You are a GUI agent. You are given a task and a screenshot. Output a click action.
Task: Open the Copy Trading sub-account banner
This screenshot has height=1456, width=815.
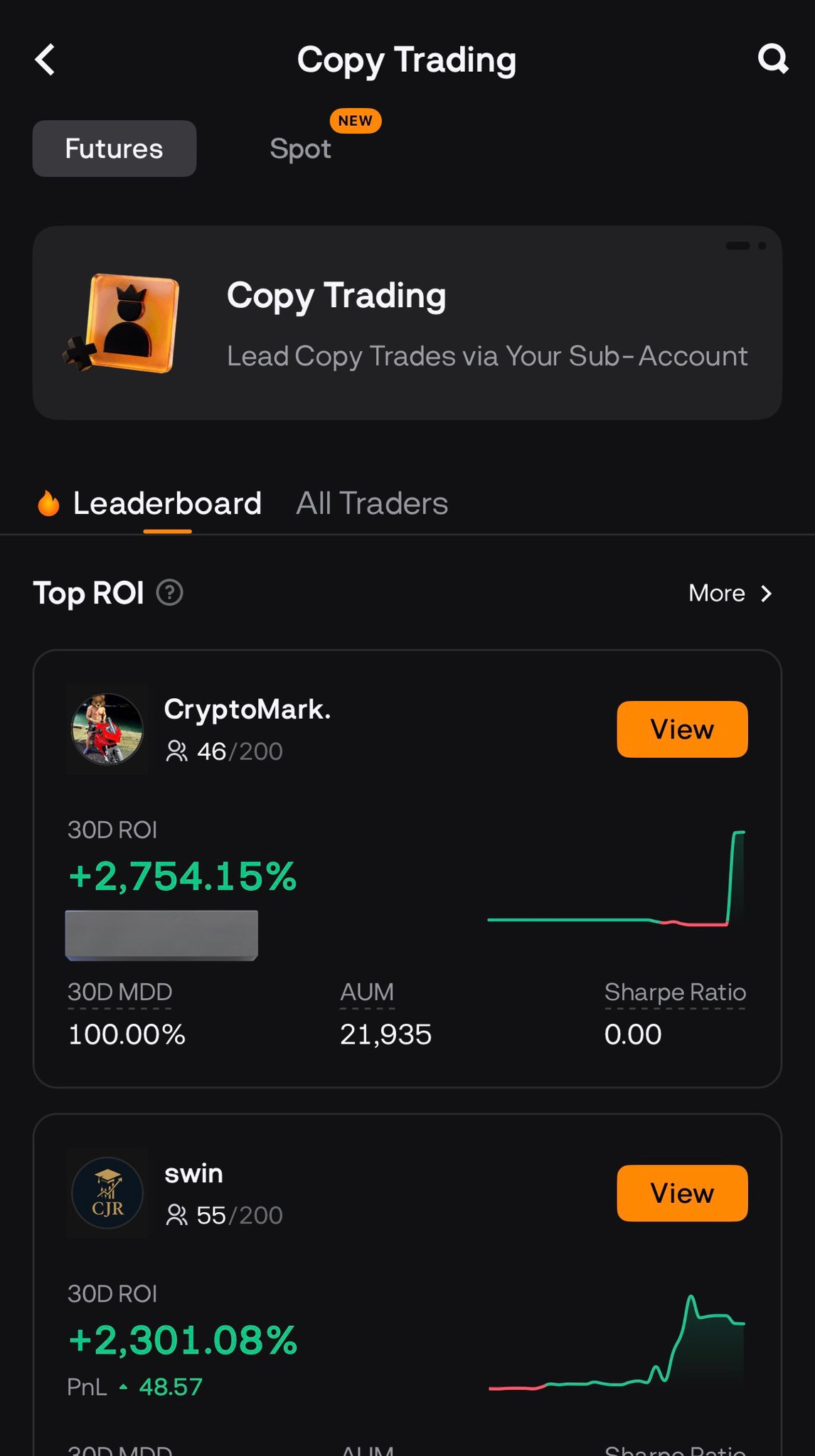(407, 323)
